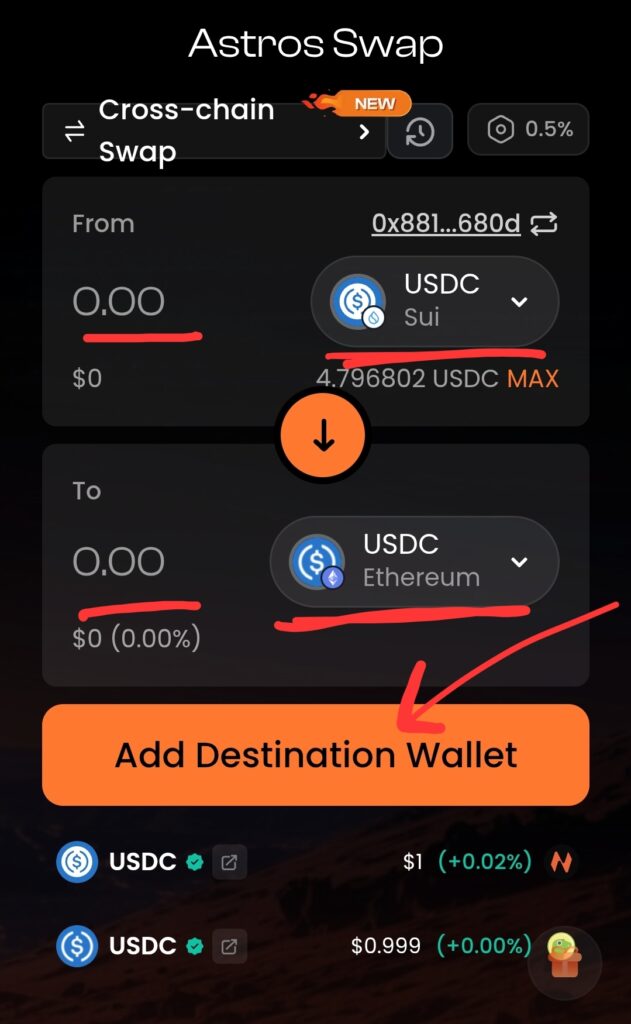Open external link for USDC priced $1
Screen dimensions: 631x1024
229,861
